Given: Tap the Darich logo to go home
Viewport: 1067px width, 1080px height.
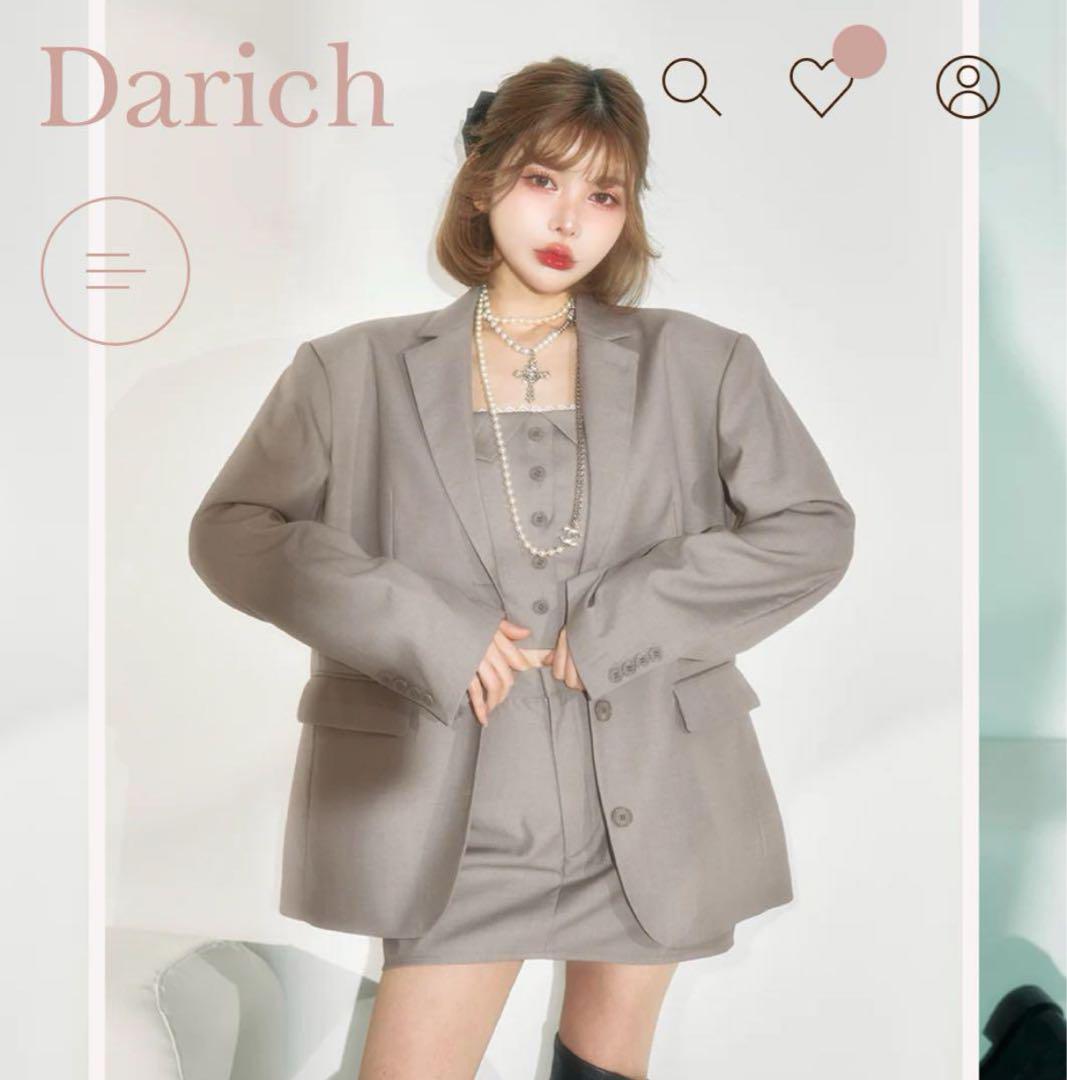Looking at the screenshot, I should click(215, 87).
